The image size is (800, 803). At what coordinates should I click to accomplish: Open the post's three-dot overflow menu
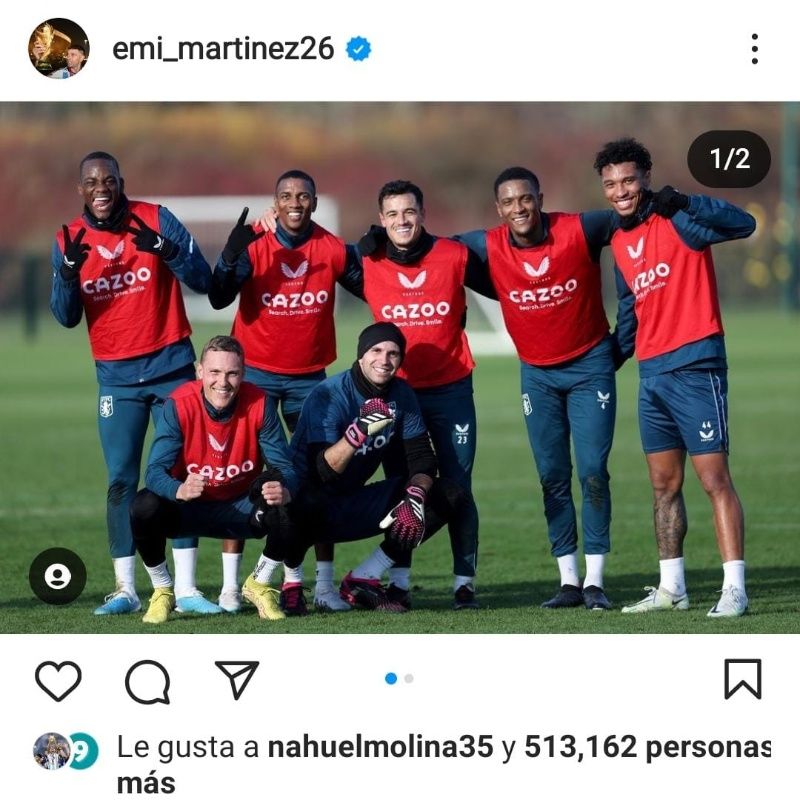tap(754, 48)
